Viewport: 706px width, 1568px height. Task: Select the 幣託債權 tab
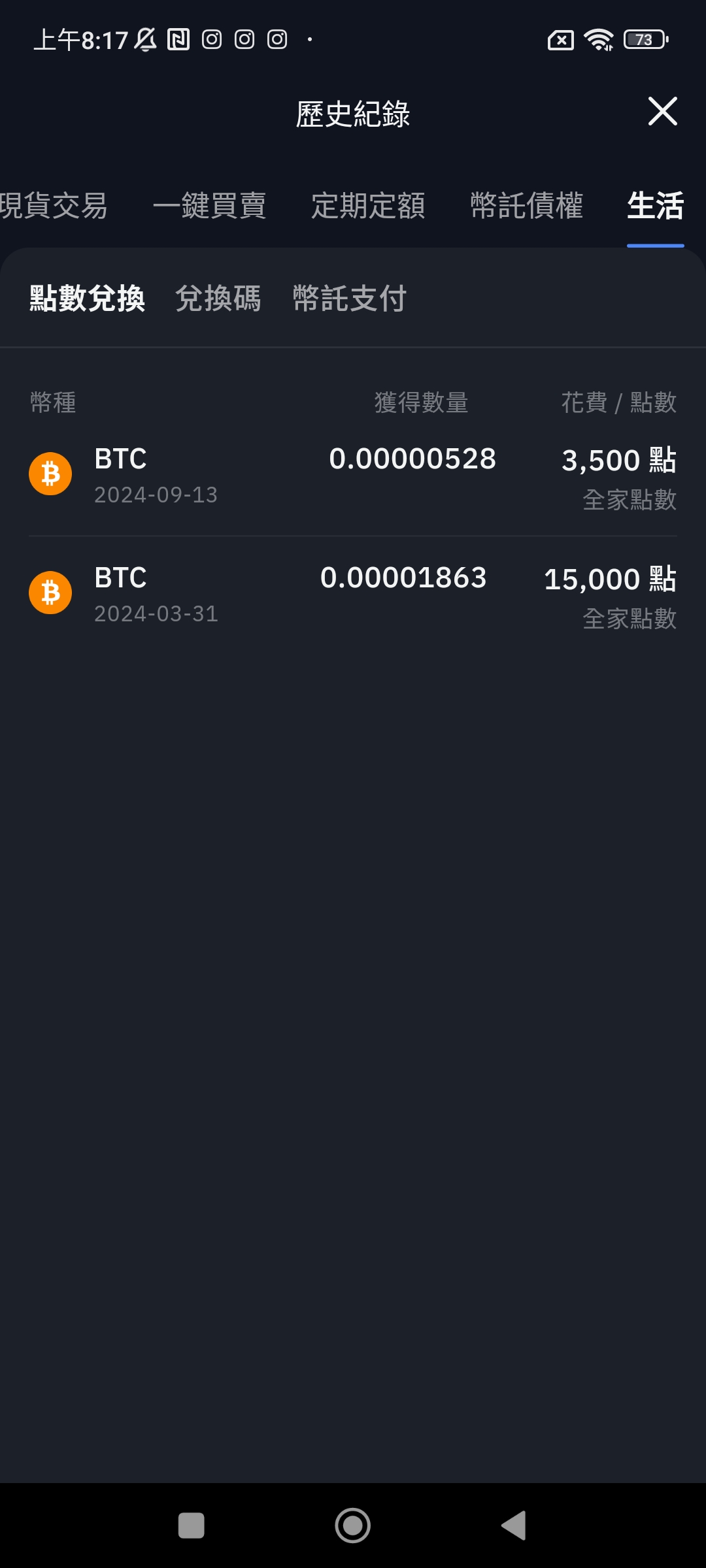[526, 206]
